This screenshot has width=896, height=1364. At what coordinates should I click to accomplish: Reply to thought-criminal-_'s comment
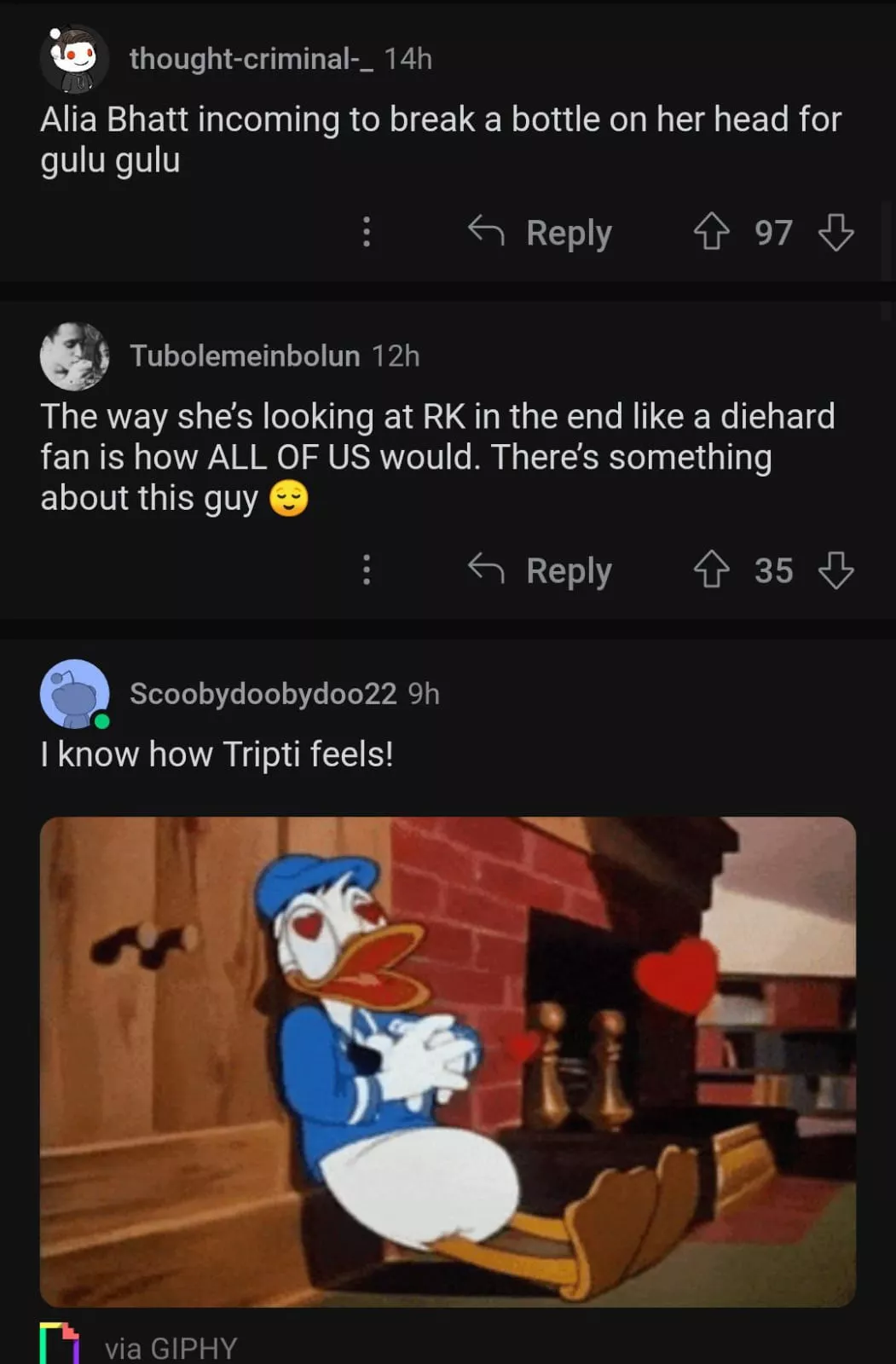click(x=540, y=232)
